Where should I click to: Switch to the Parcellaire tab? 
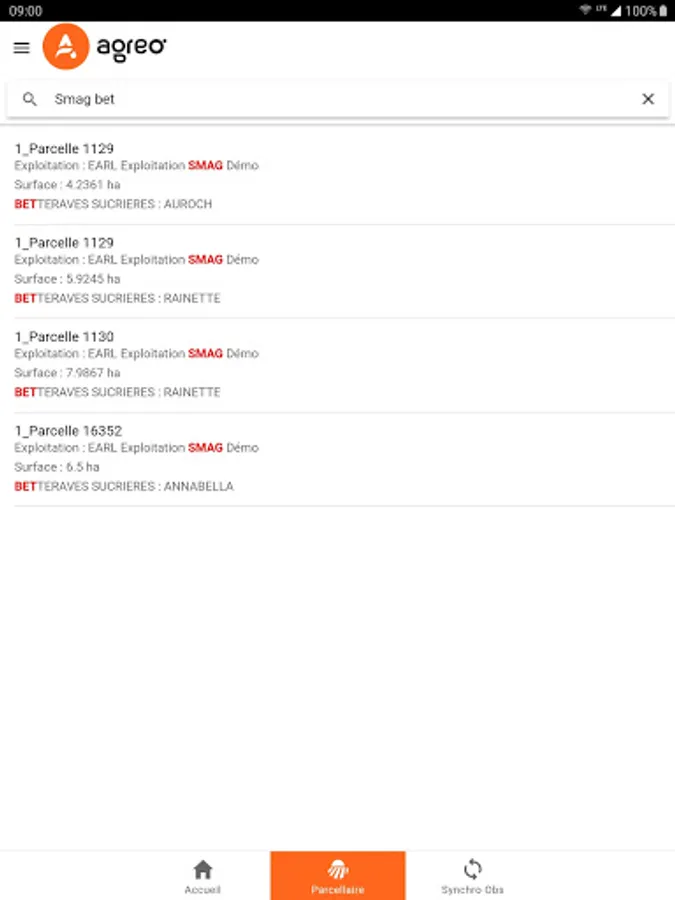pyautogui.click(x=338, y=876)
